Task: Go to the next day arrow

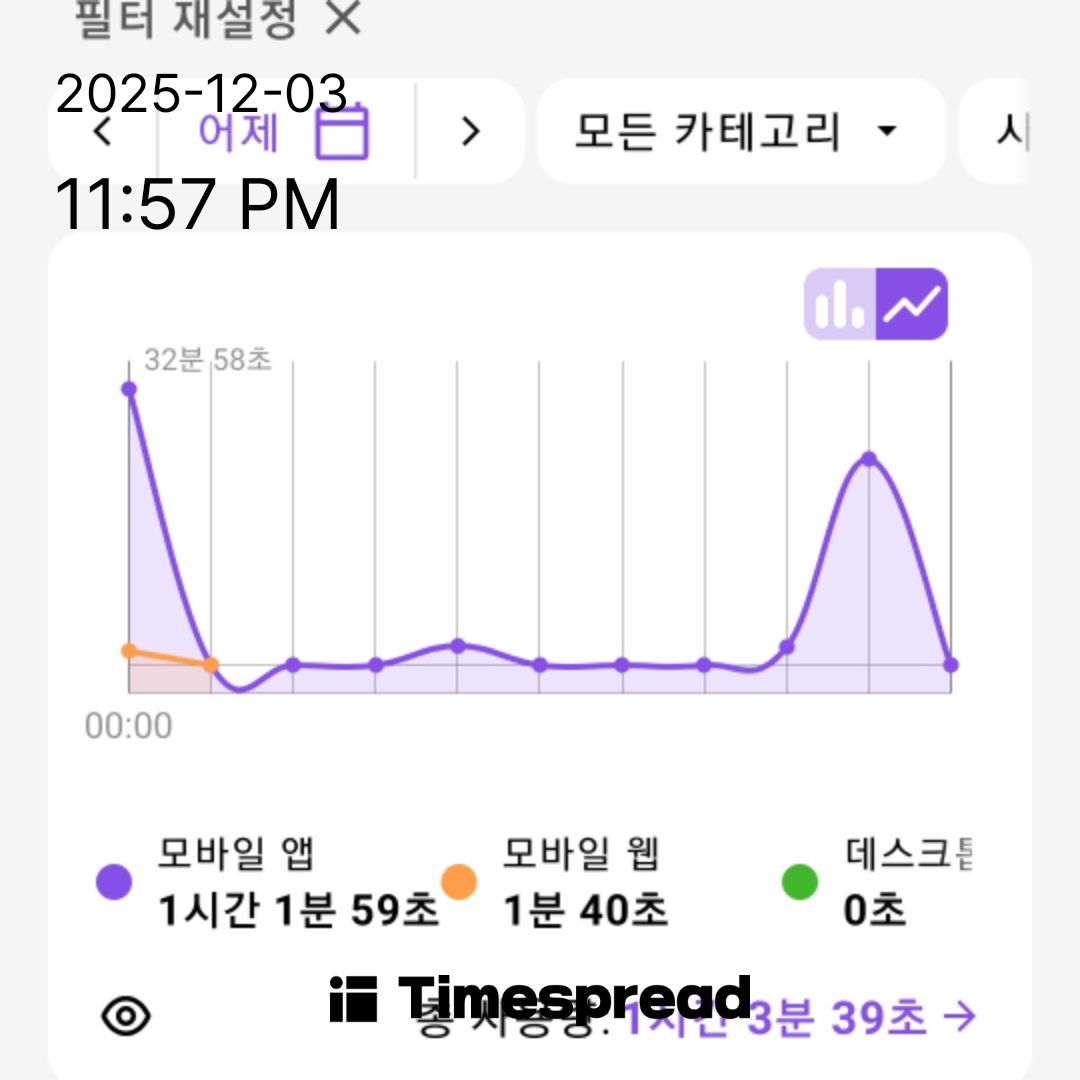Action: (470, 132)
